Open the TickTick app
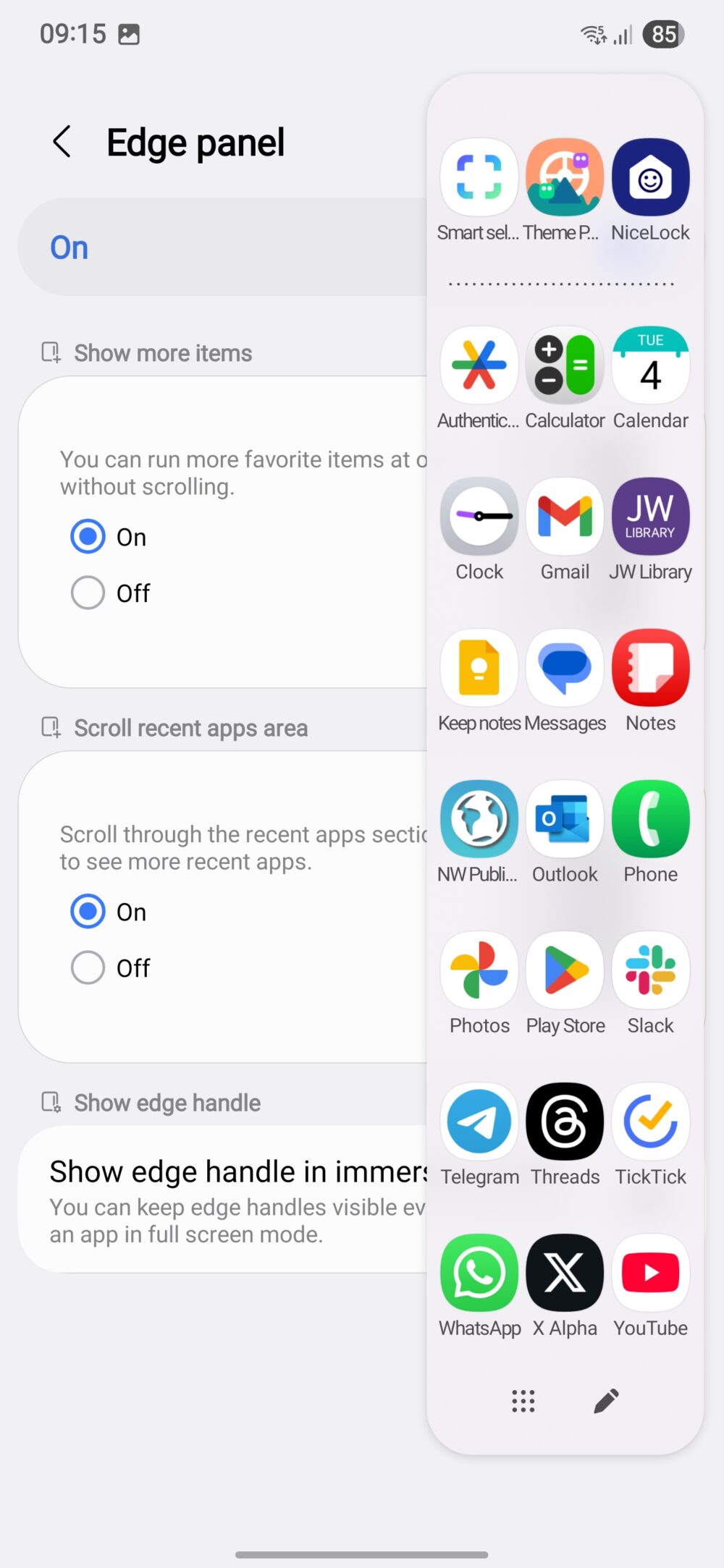Viewport: 724px width, 1568px height. pyautogui.click(x=650, y=1121)
